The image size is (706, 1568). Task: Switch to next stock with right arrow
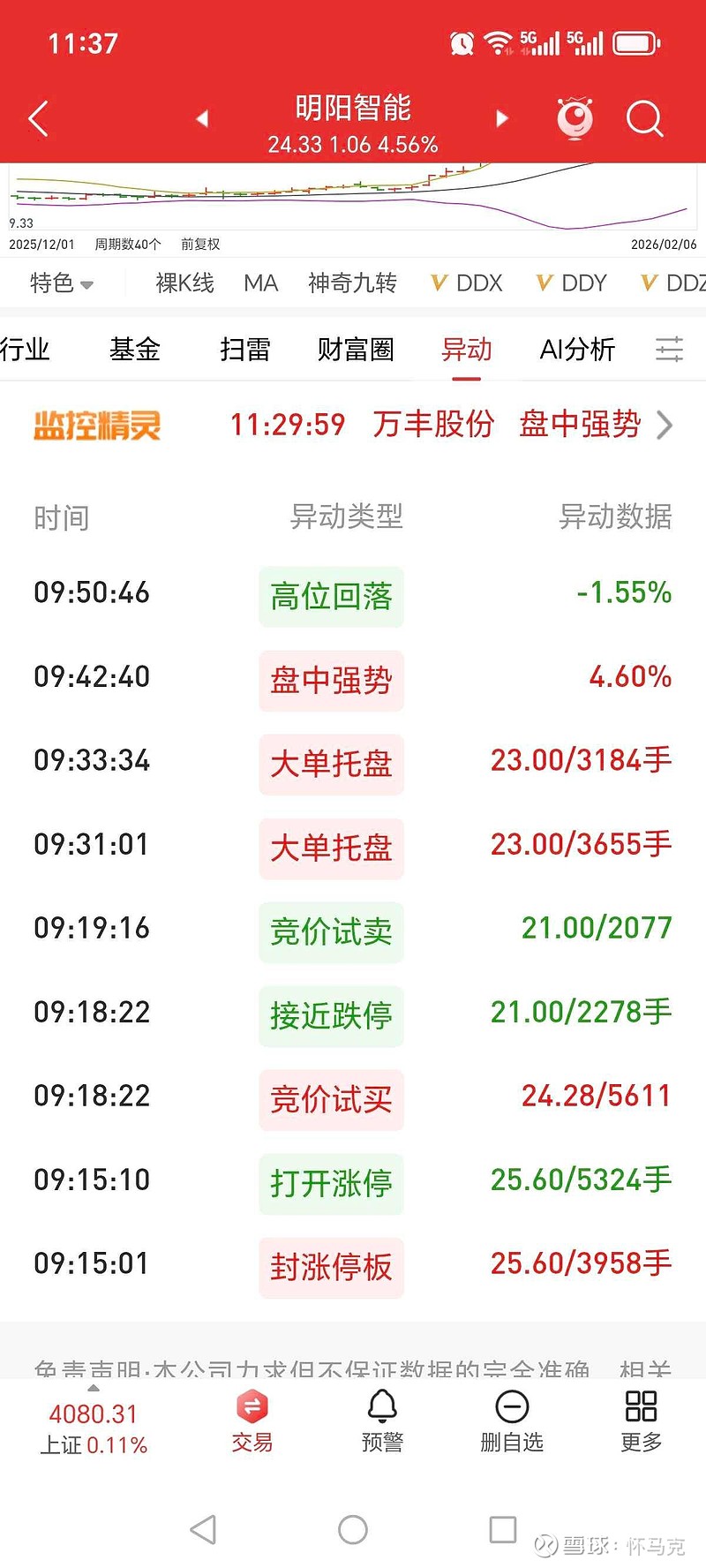pos(502,117)
